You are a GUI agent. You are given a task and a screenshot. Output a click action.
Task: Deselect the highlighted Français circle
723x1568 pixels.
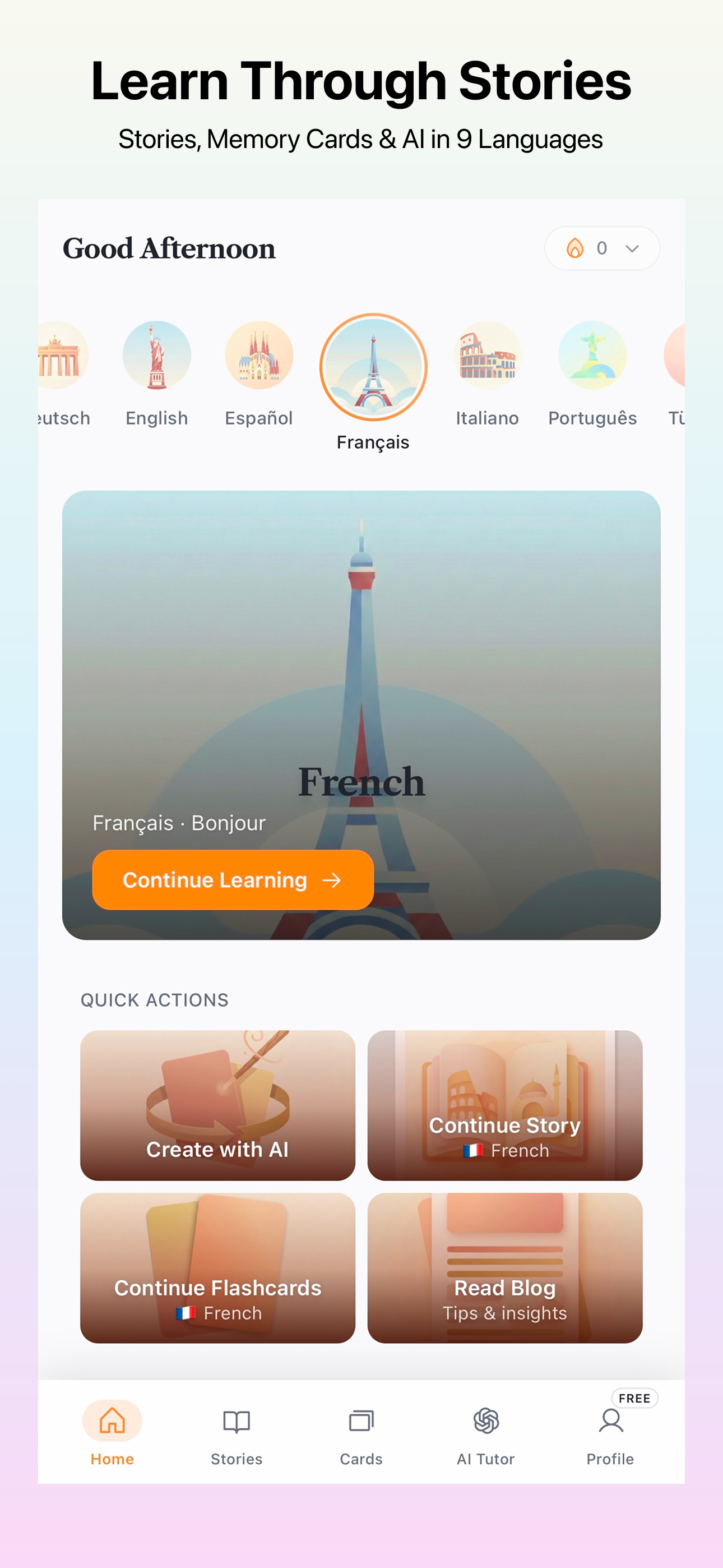point(373,366)
